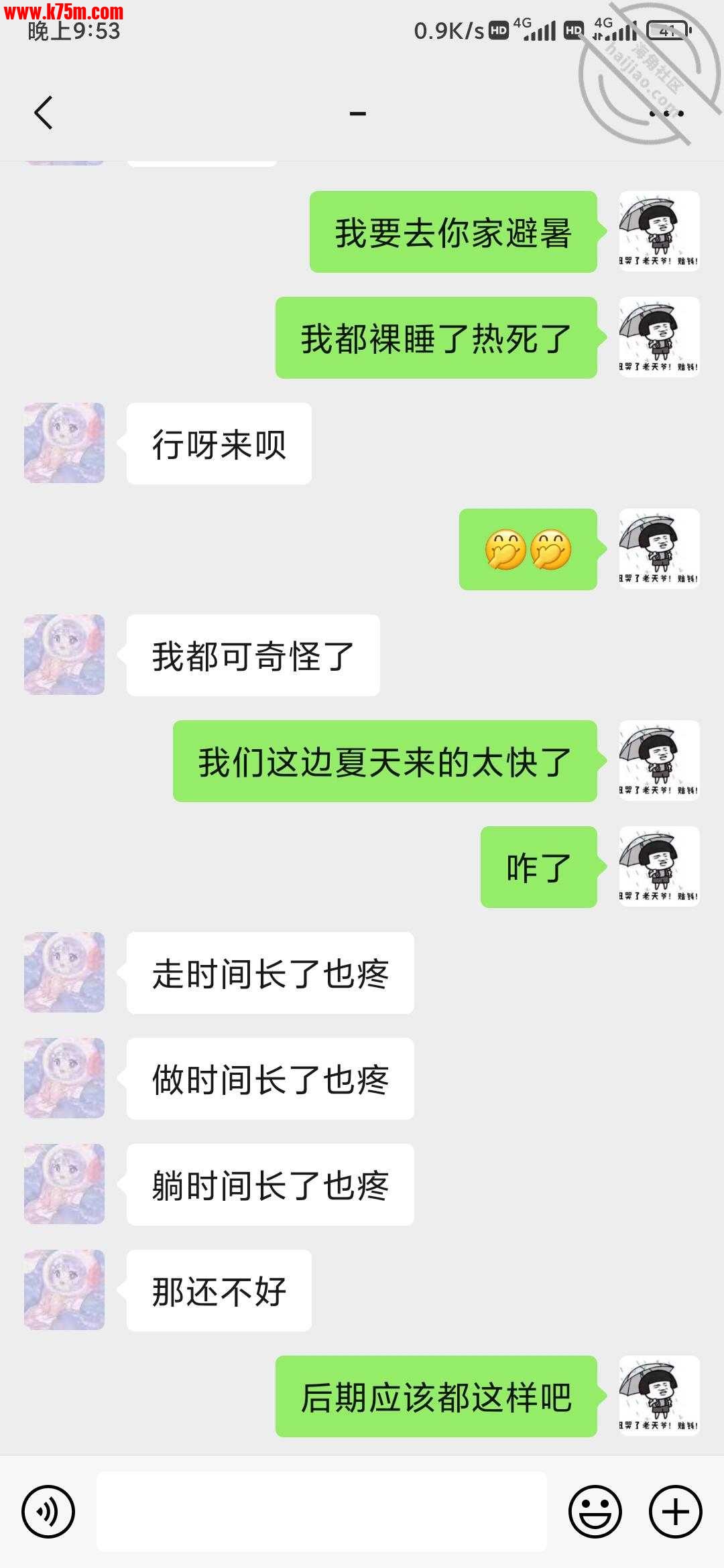The height and width of the screenshot is (1568, 724).
Task: Open the plus attachment menu
Action: 675,1512
